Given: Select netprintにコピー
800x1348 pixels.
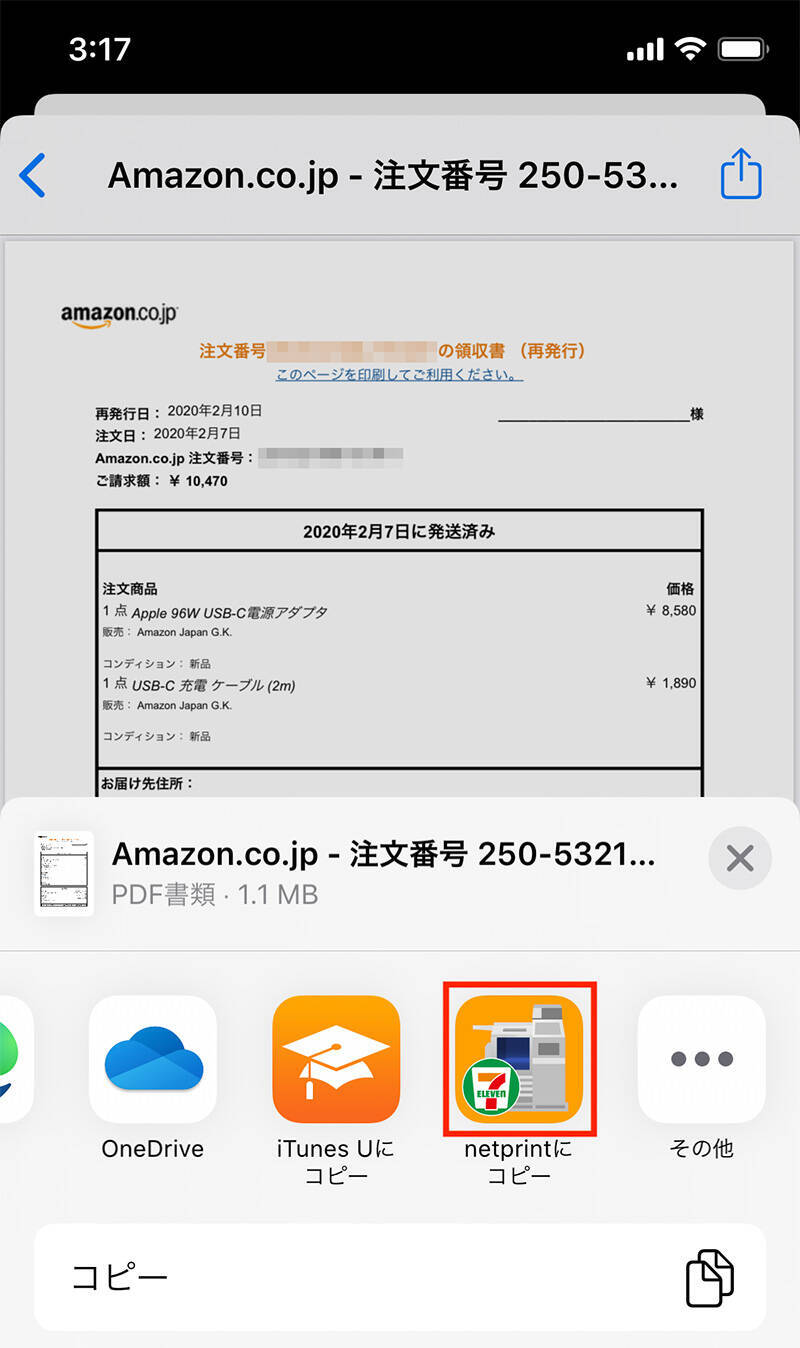Looking at the screenshot, I should [519, 1059].
